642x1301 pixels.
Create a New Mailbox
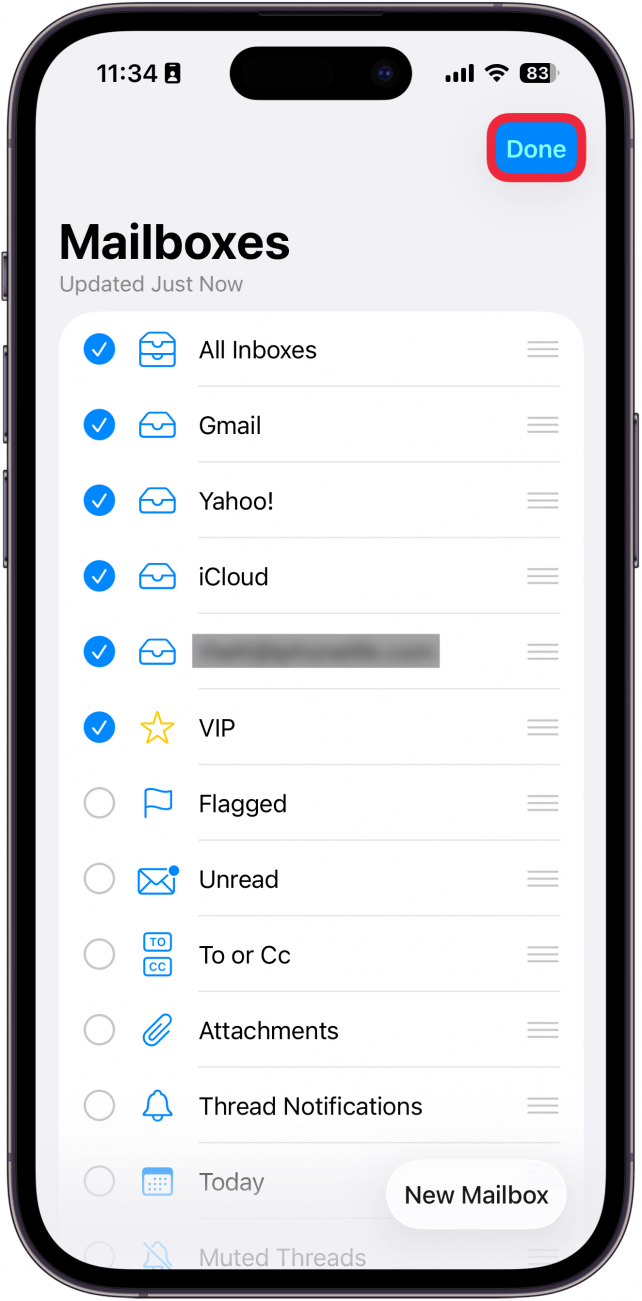pos(476,1194)
